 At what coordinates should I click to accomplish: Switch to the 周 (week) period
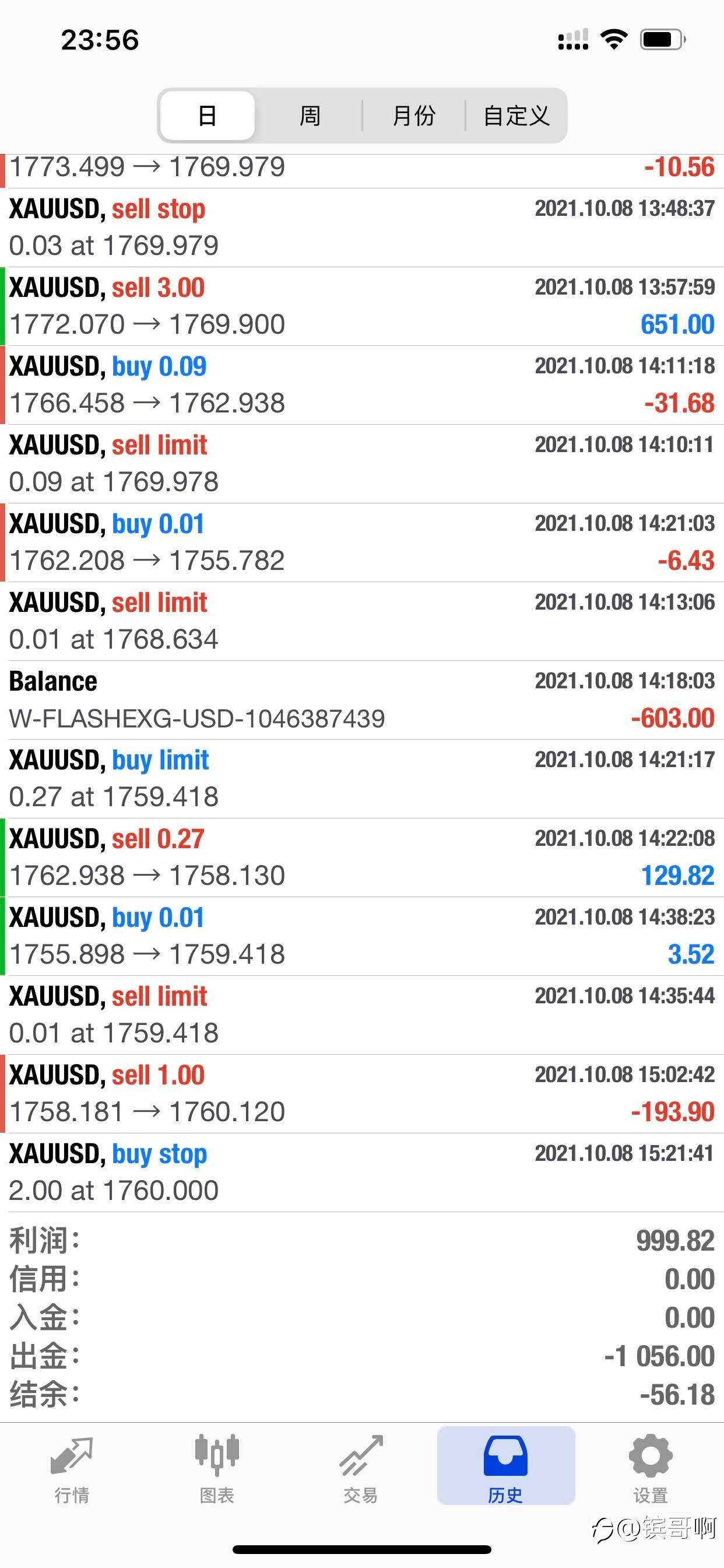pyautogui.click(x=310, y=115)
